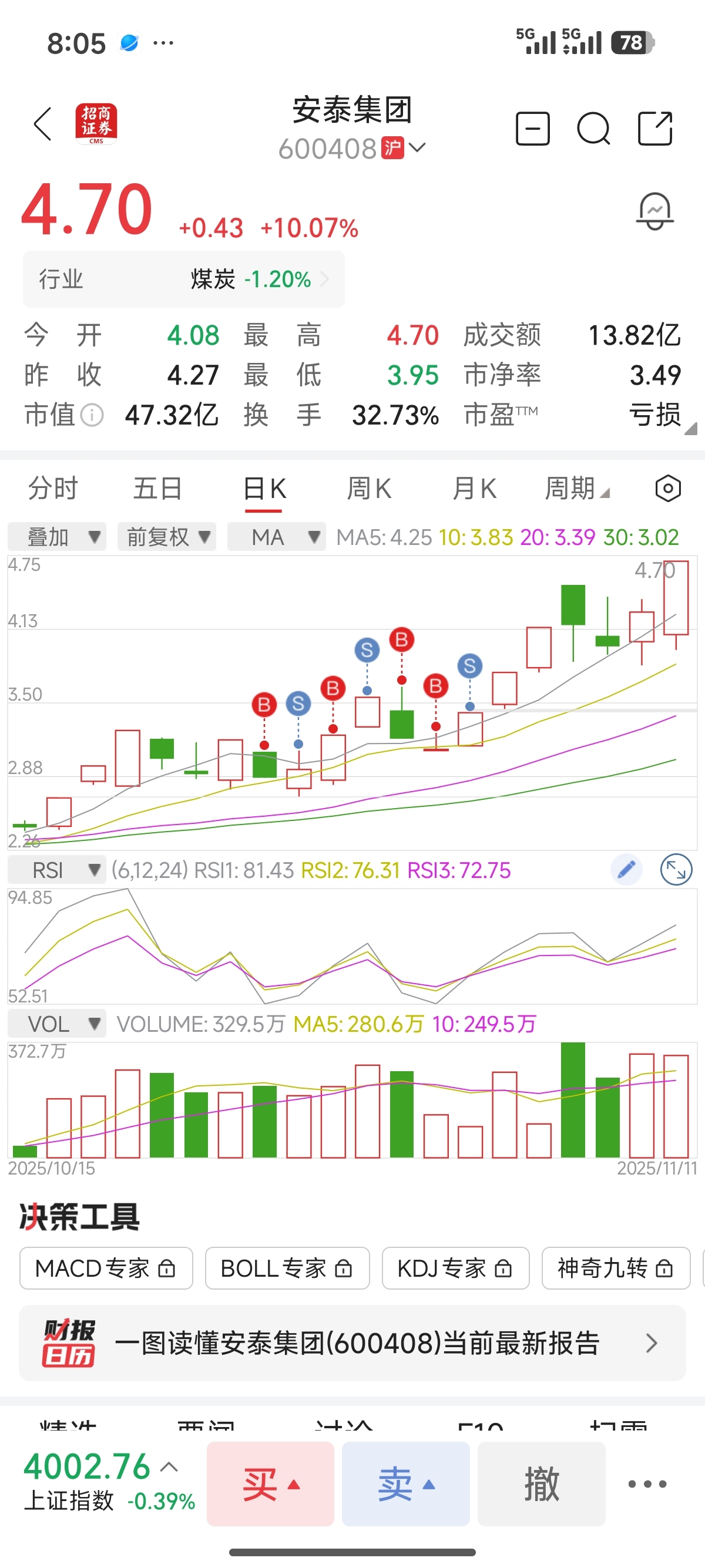Switch to the 分时 chart tab
705x1568 pixels.
pos(53,489)
